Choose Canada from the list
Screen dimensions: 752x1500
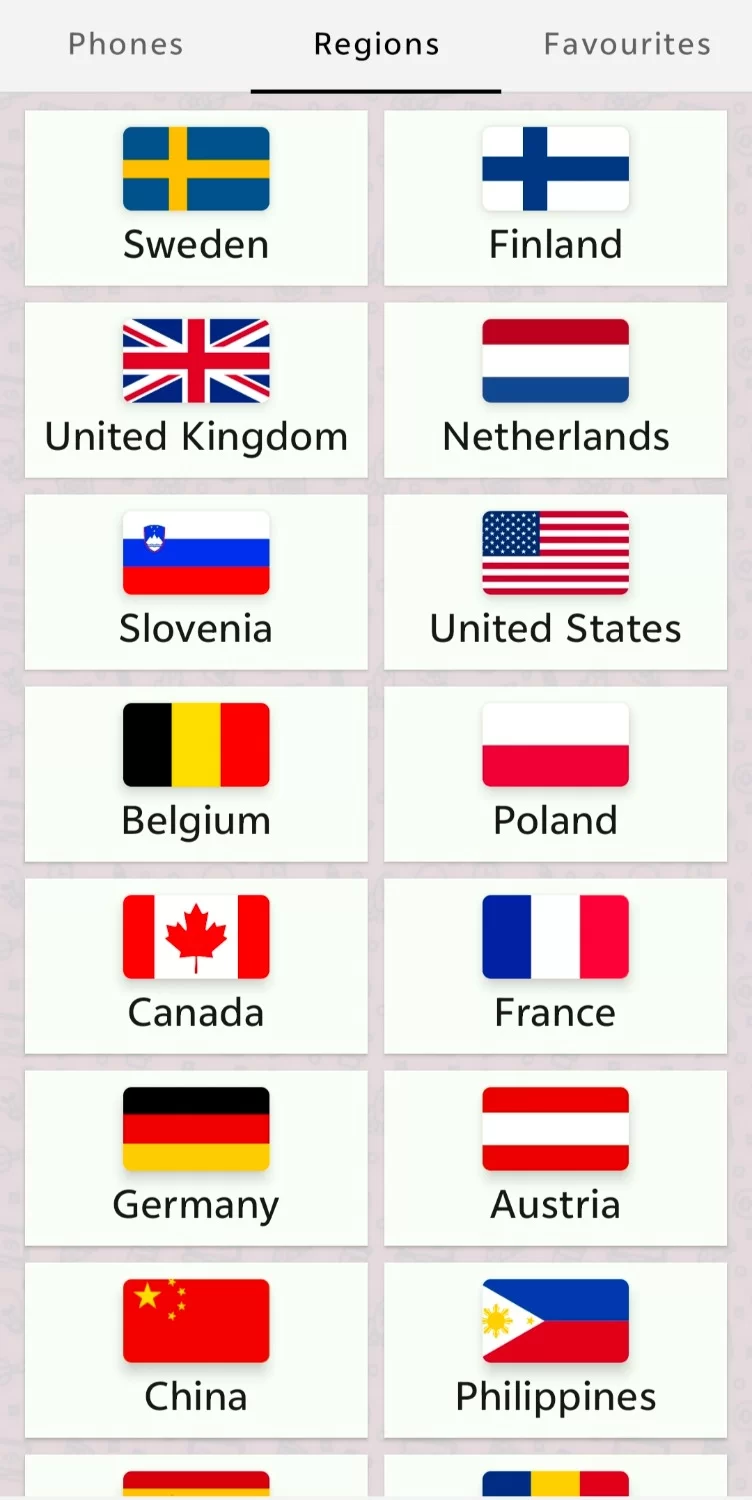point(196,966)
